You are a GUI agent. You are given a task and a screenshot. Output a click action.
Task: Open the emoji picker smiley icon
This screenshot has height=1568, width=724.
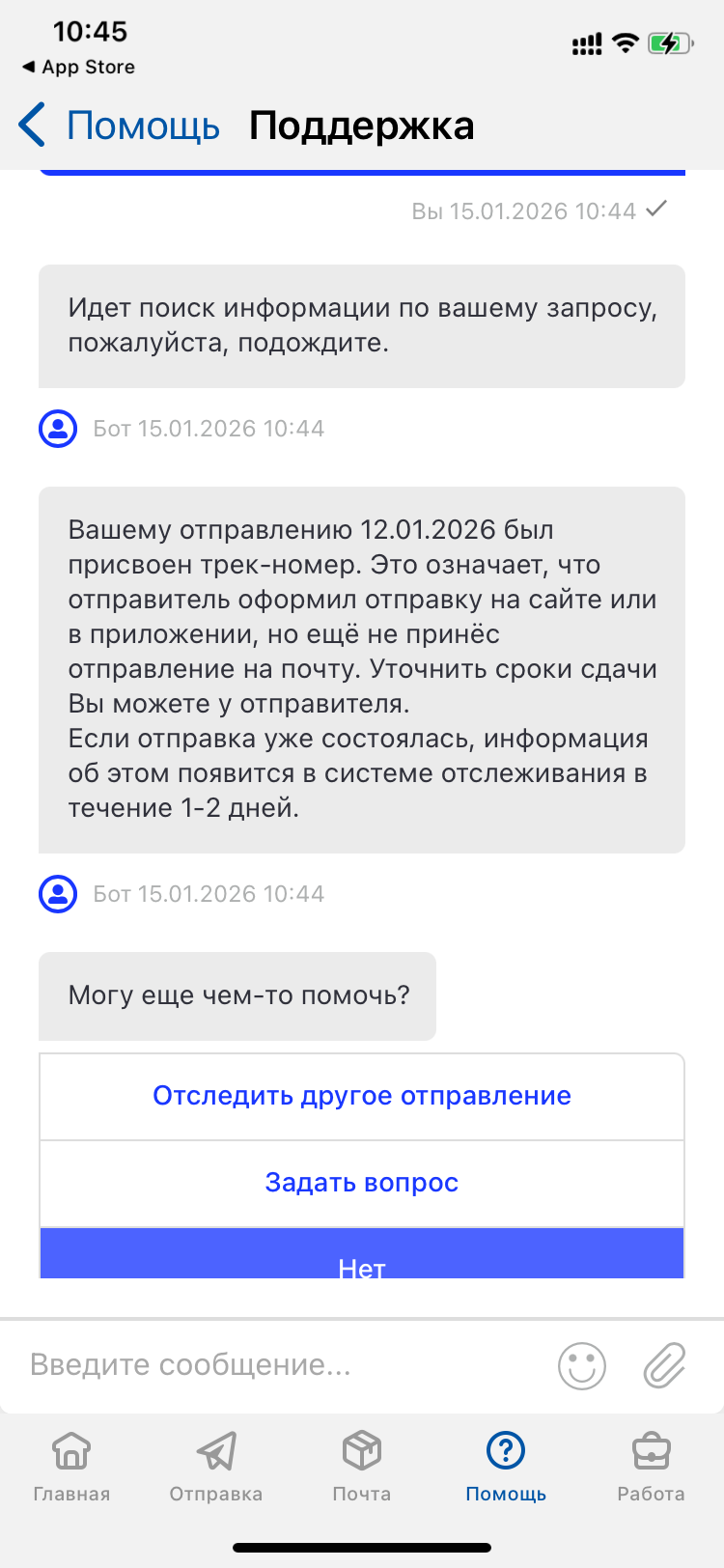tap(582, 1366)
